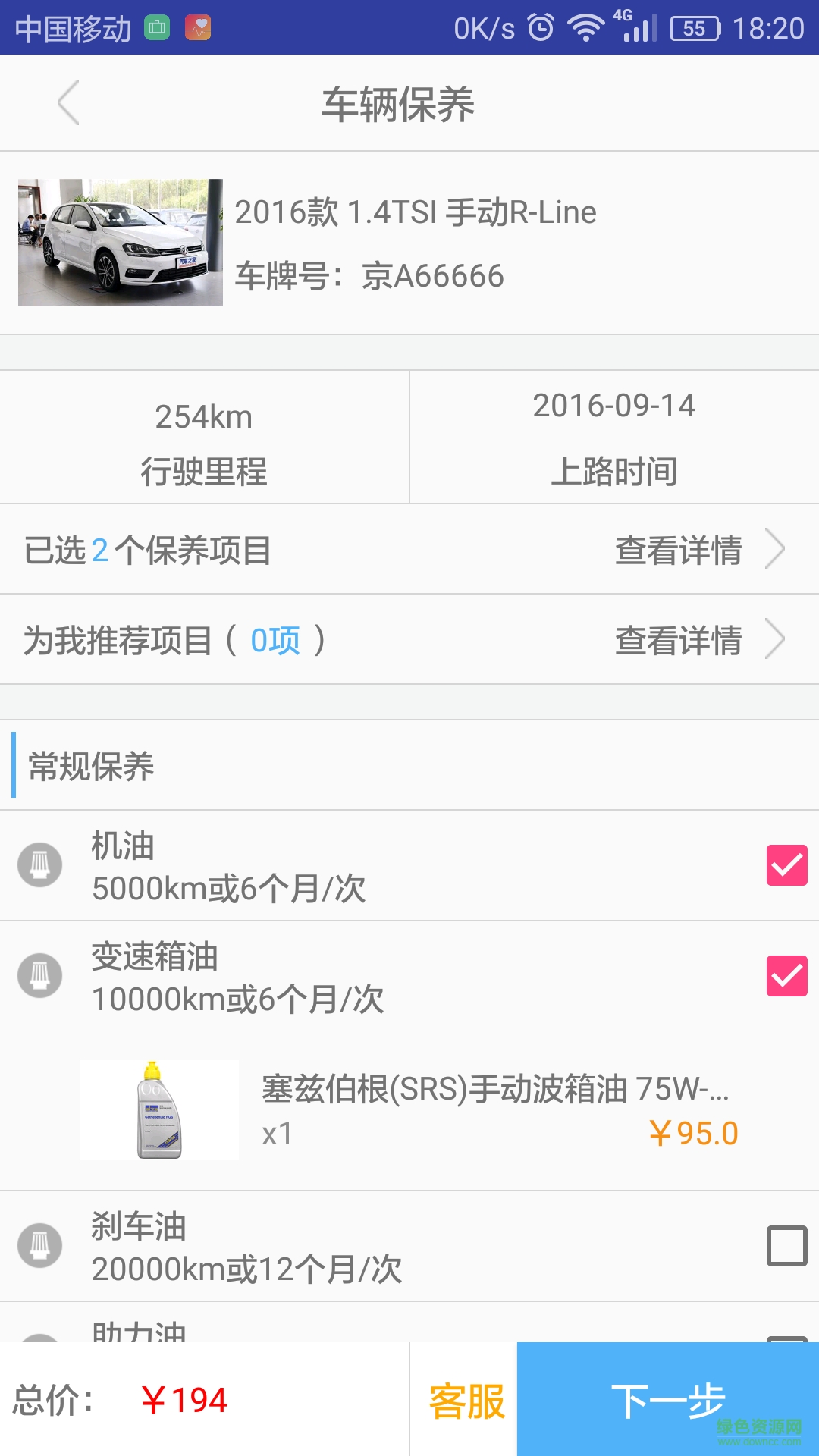Change the 上路时间 date

(613, 438)
